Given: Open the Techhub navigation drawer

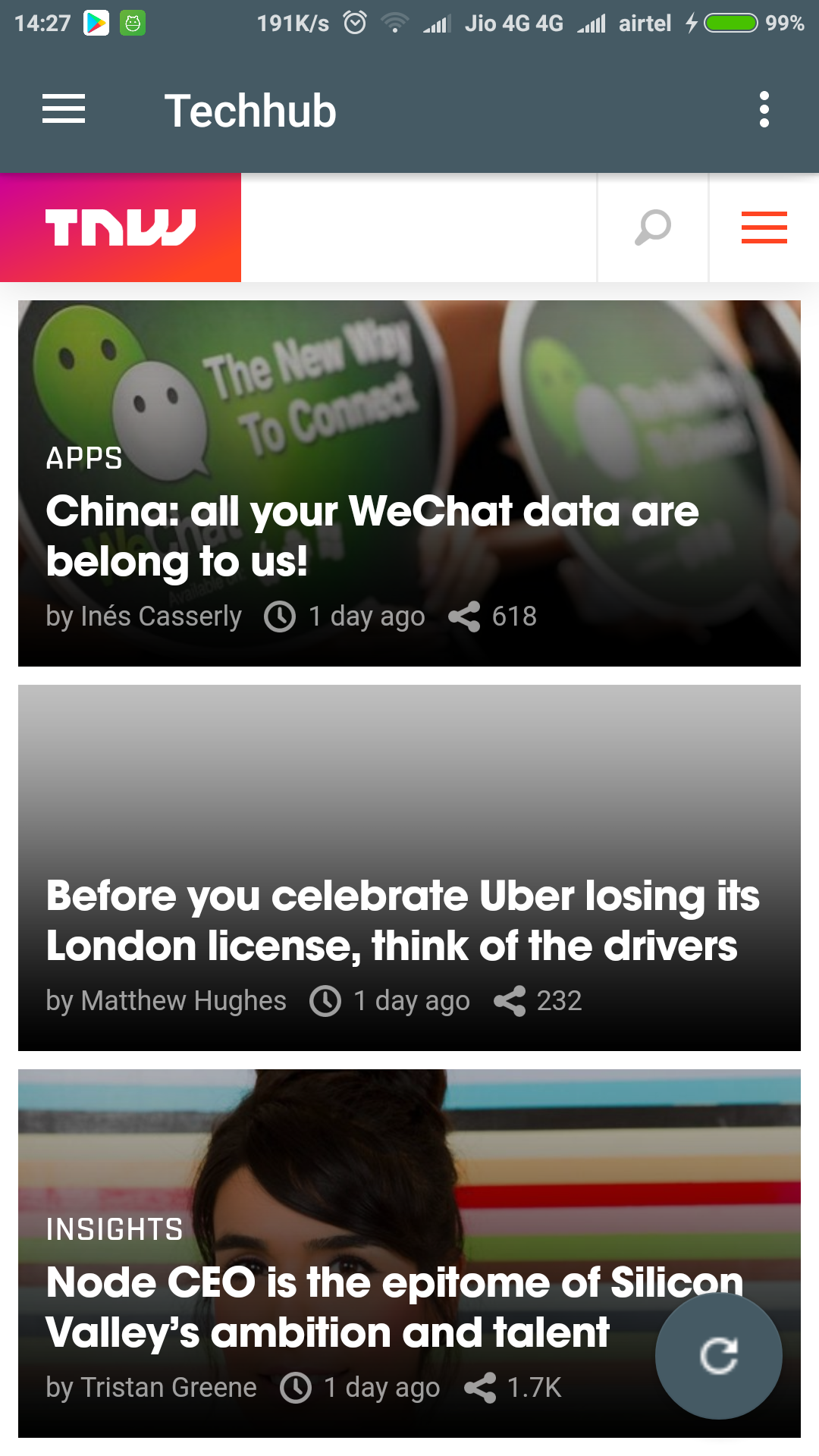Looking at the screenshot, I should click(x=64, y=109).
